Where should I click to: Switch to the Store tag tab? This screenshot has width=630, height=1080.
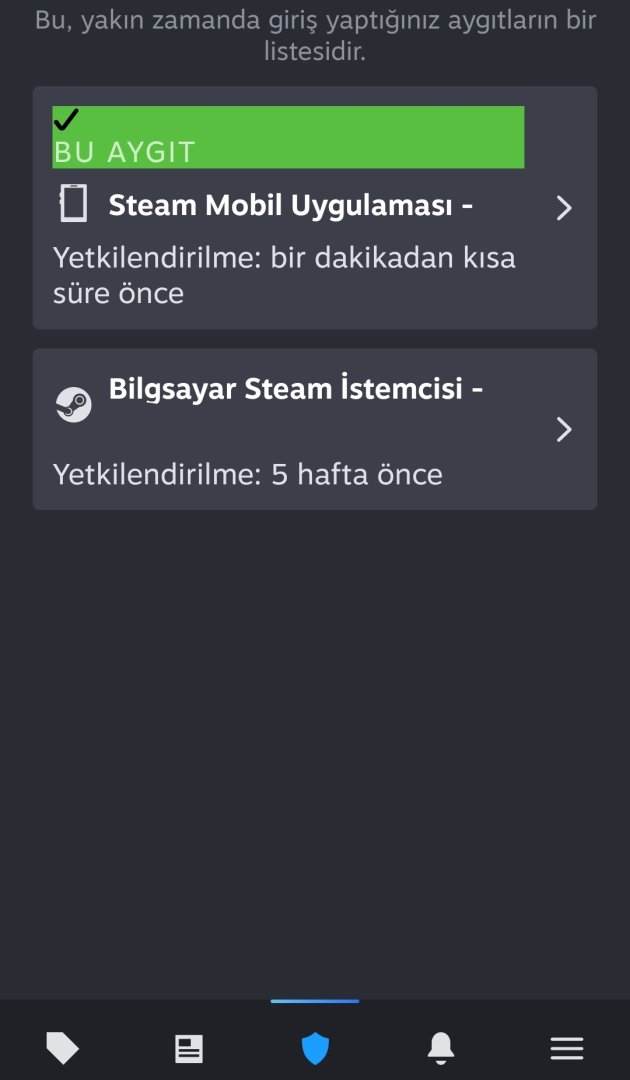[x=63, y=1047]
